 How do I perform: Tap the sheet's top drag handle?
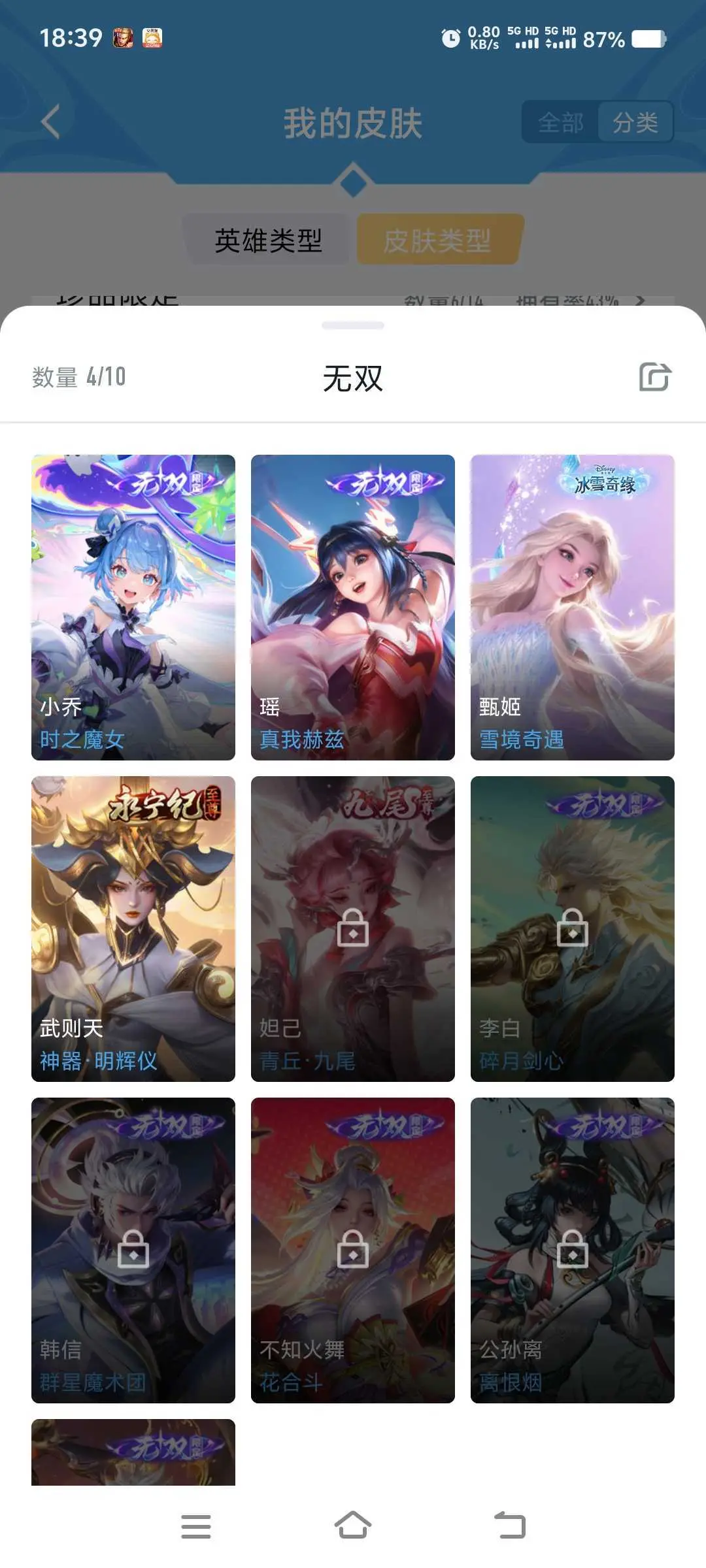[353, 325]
